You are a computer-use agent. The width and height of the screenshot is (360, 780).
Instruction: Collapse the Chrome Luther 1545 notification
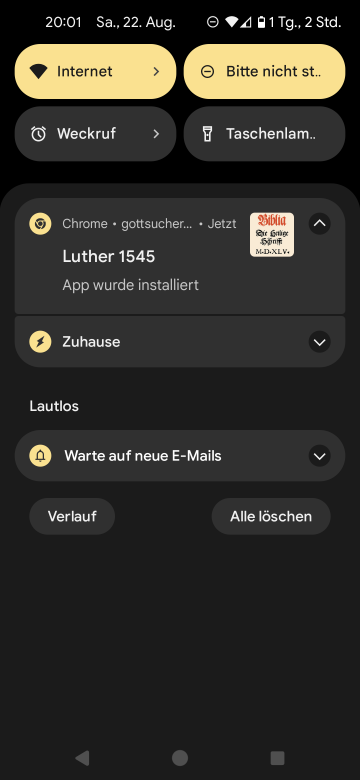pos(319,224)
